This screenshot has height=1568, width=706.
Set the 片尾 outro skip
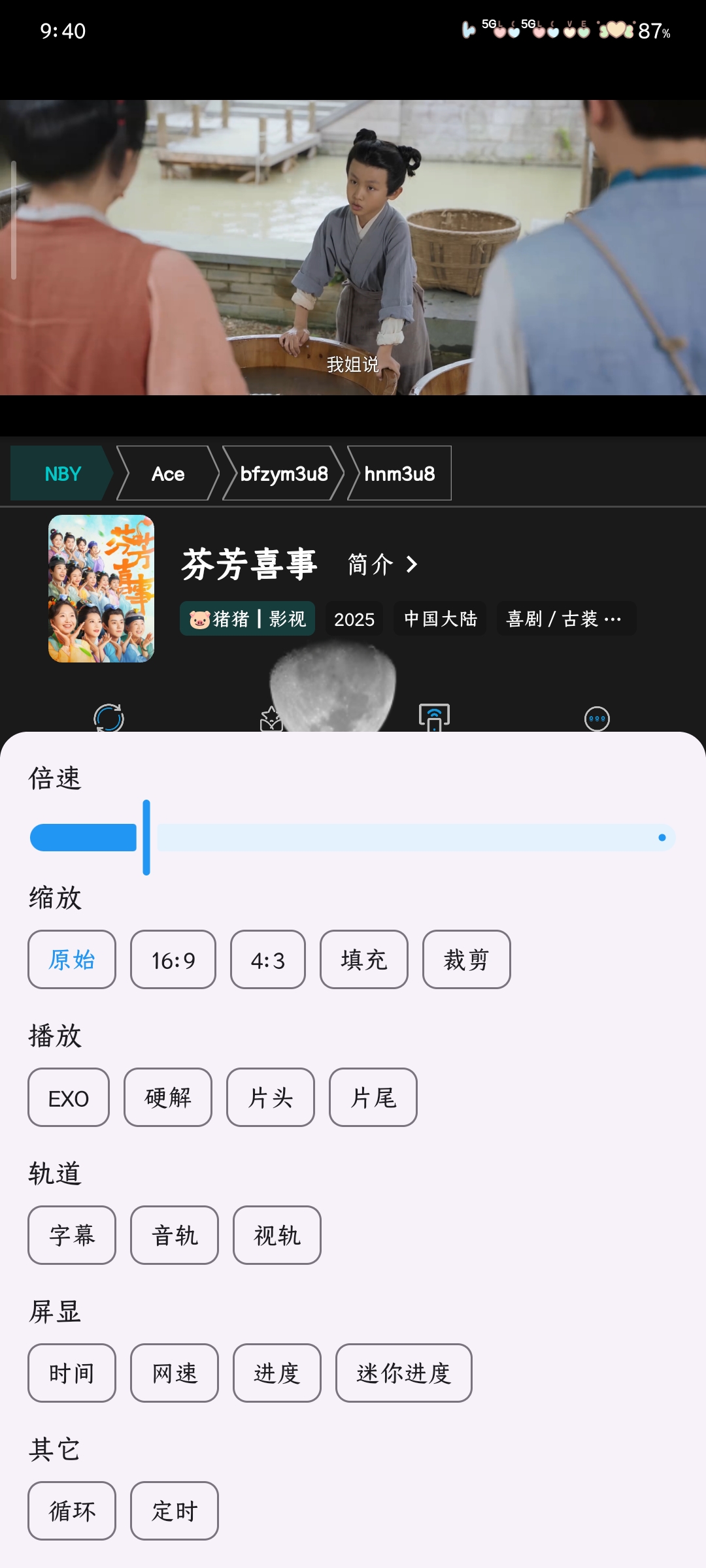373,1098
